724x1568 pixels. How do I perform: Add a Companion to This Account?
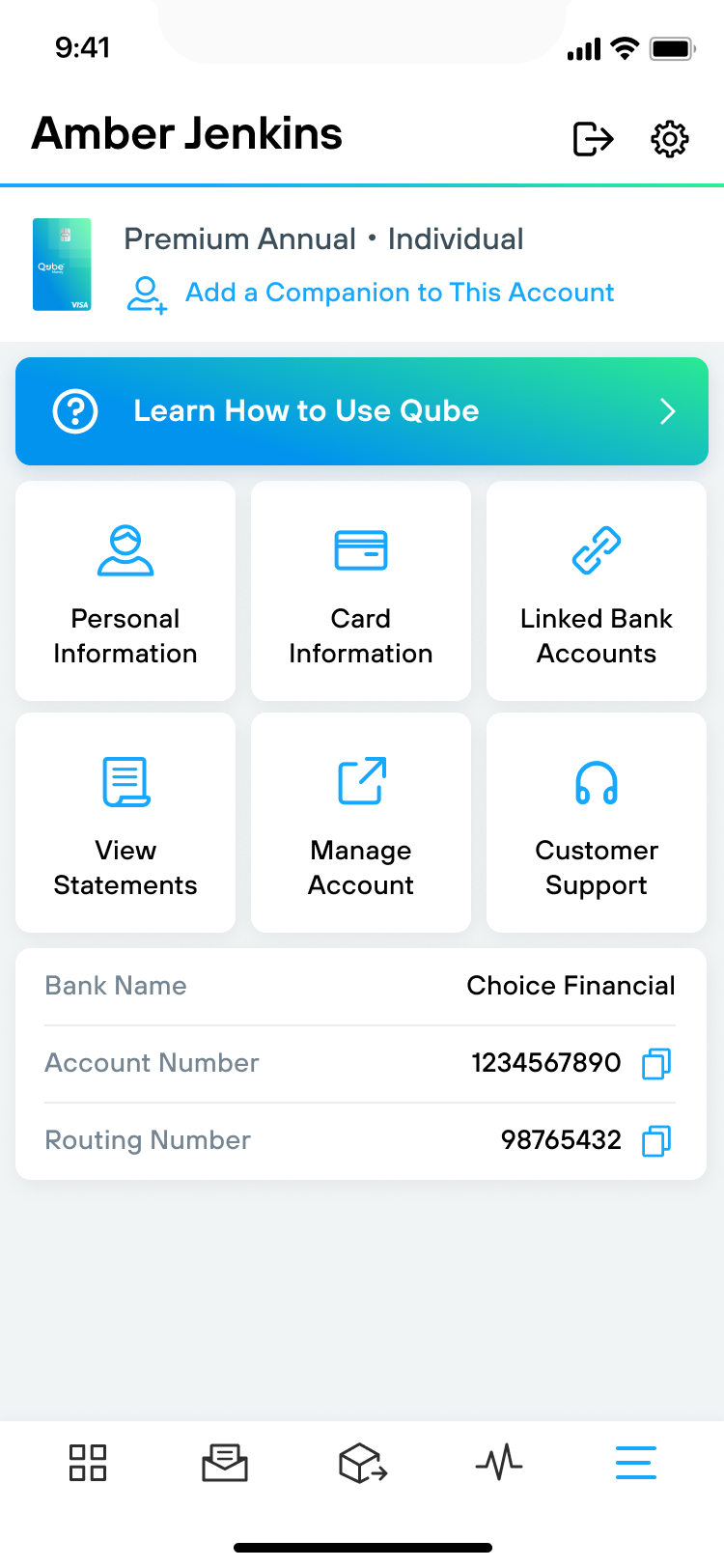(400, 293)
